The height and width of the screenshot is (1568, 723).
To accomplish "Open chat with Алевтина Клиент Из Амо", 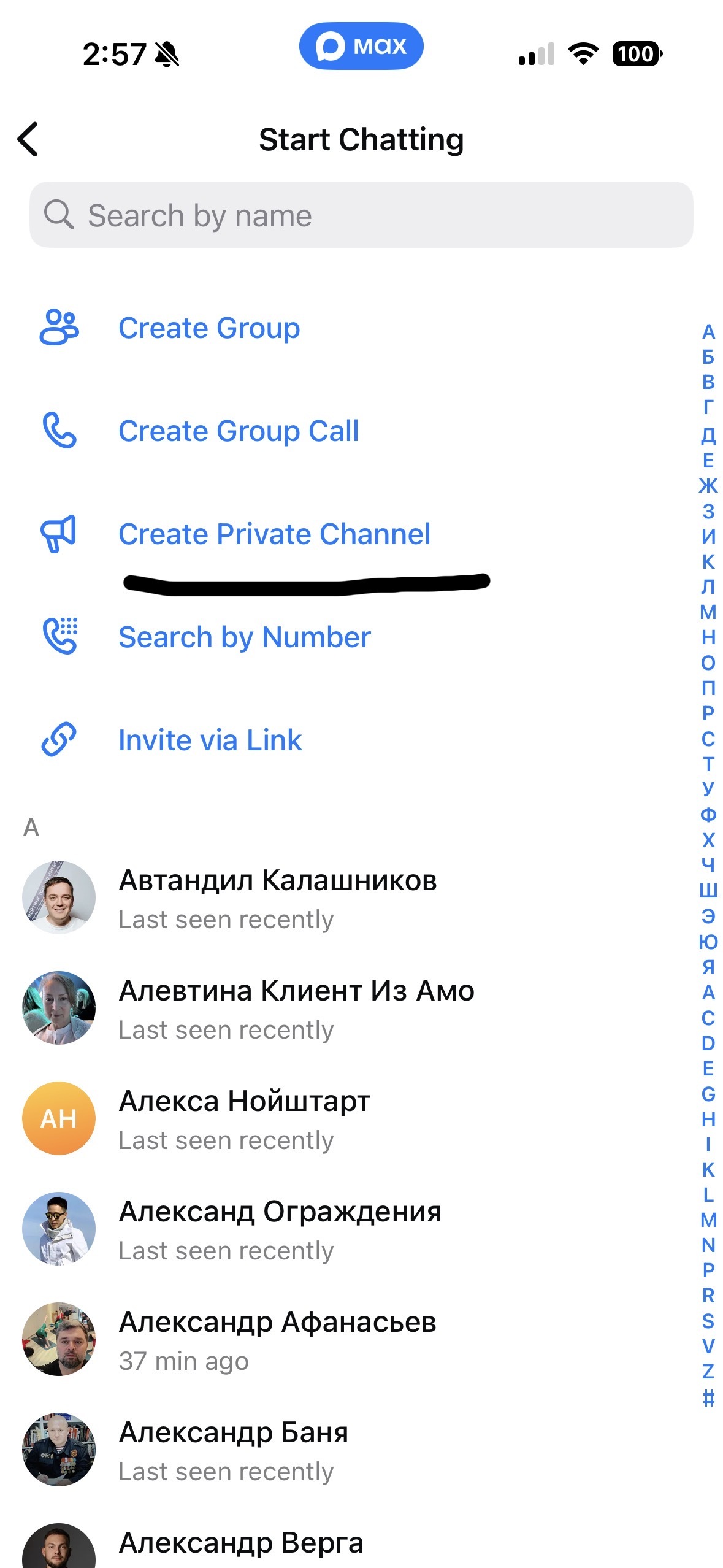I will coord(296,1008).
